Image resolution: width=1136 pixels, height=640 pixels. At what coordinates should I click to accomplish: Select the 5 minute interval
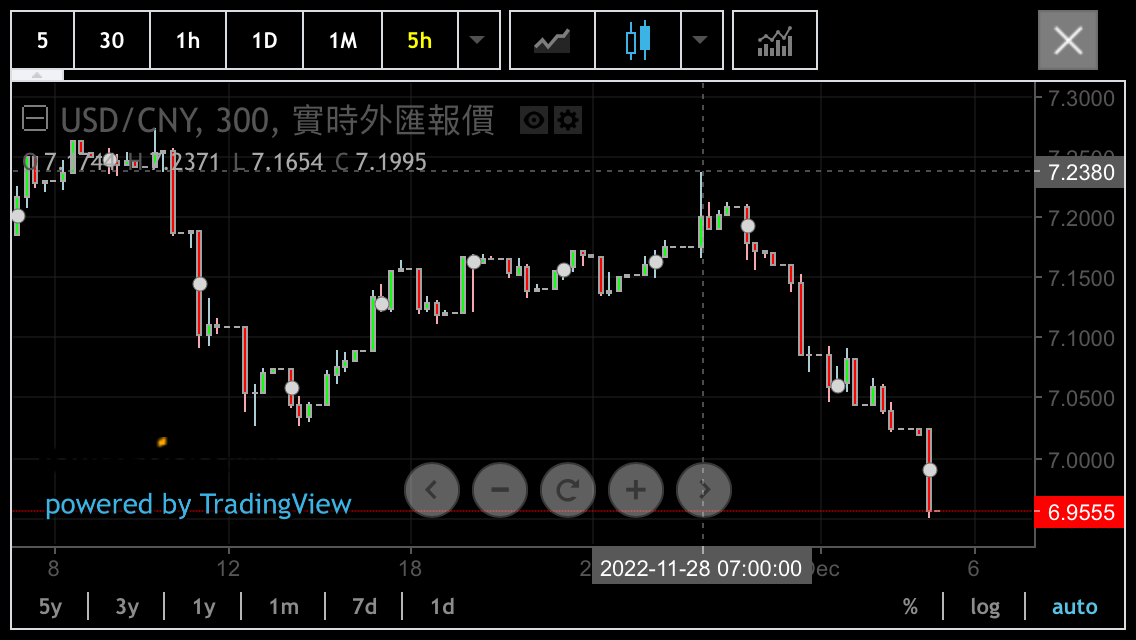pyautogui.click(x=42, y=40)
